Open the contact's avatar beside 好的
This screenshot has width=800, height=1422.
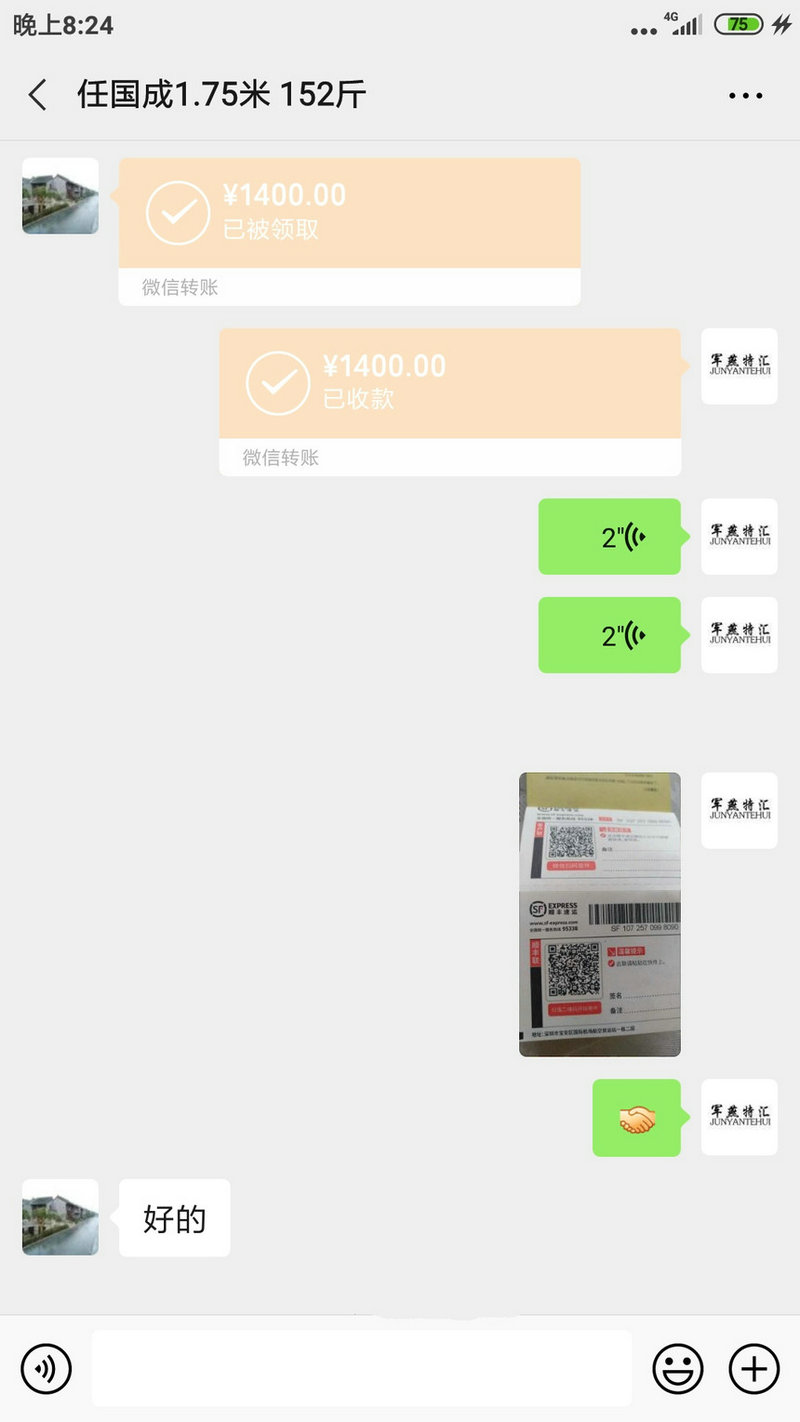coord(60,1217)
